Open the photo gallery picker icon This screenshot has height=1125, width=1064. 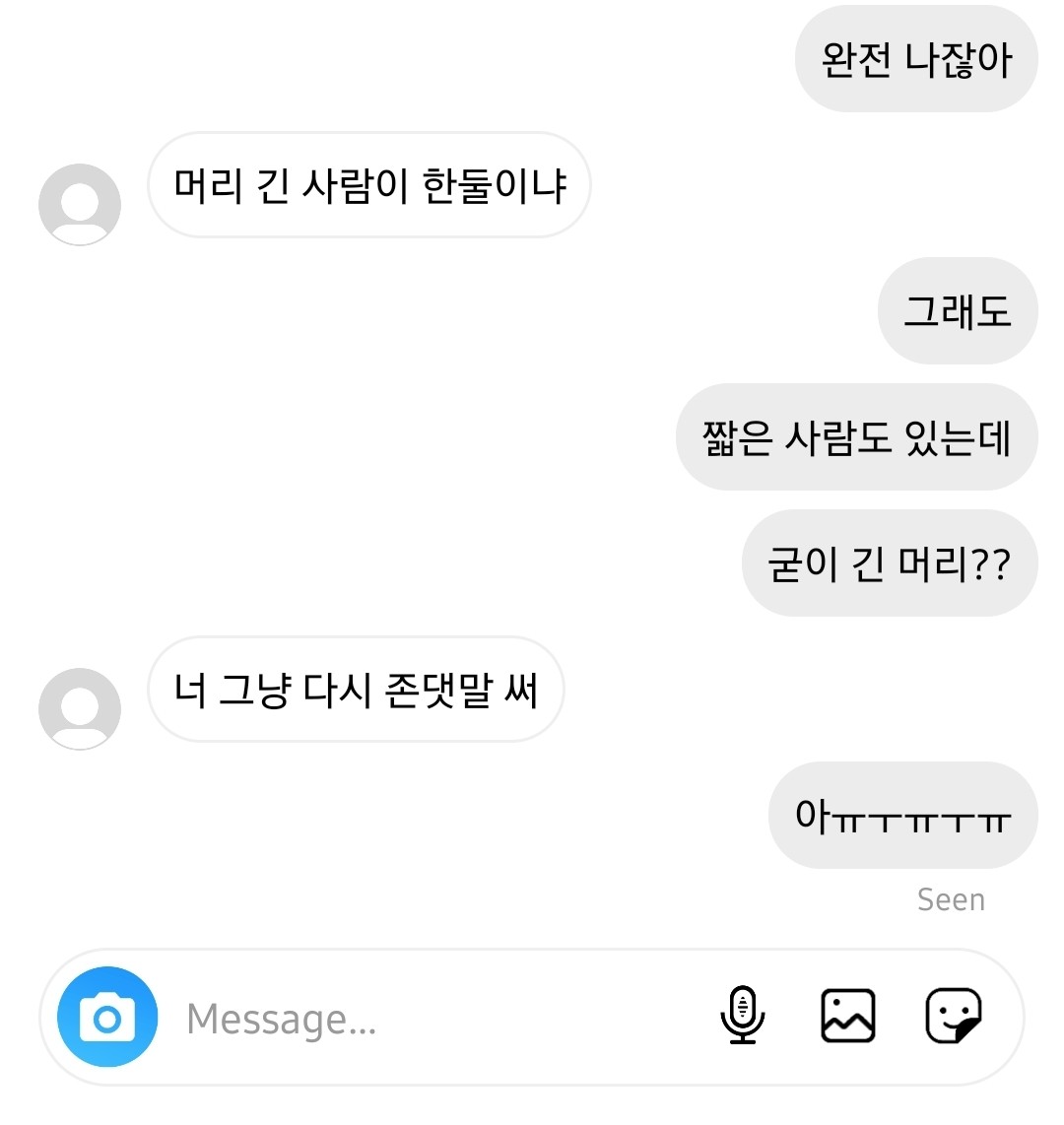tap(847, 1016)
